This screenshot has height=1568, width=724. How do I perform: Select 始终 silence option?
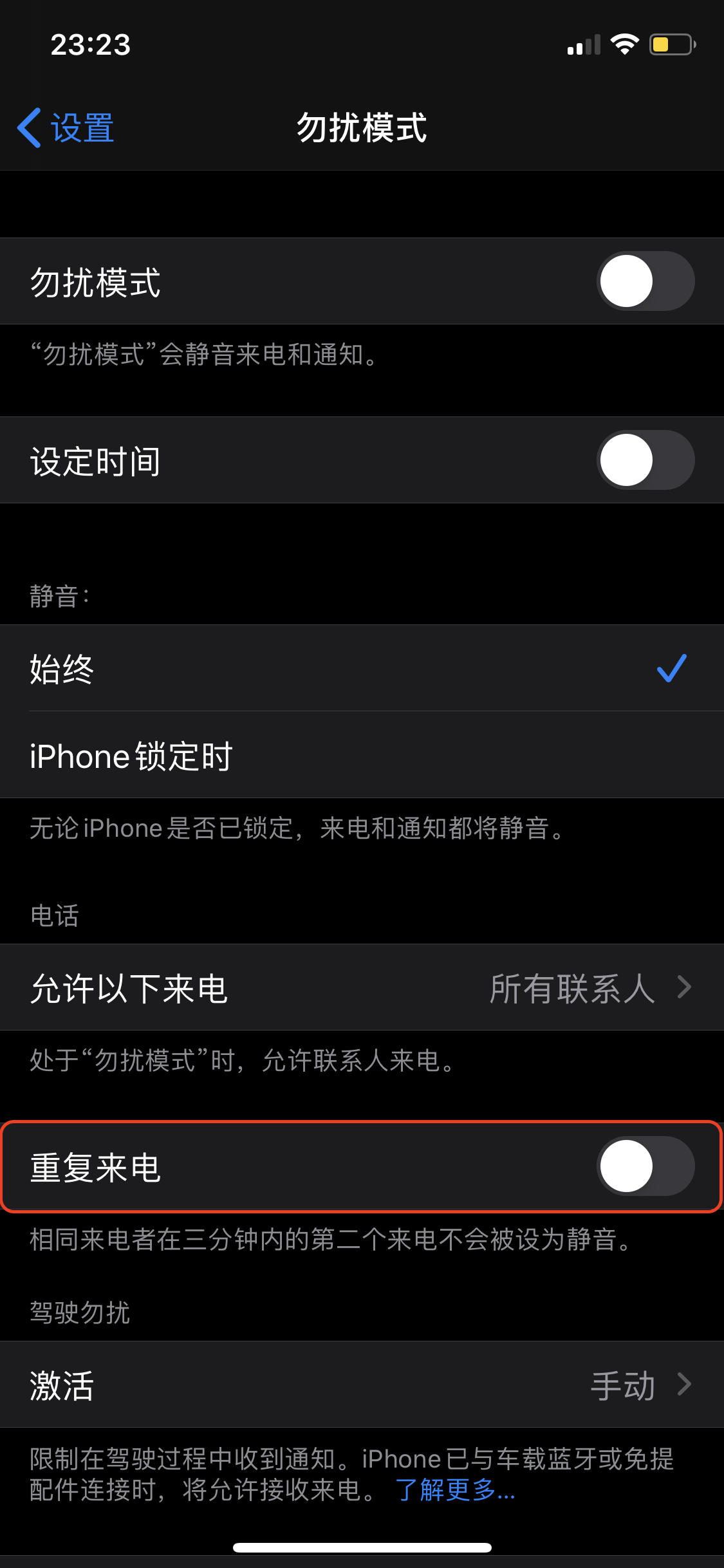(x=360, y=668)
